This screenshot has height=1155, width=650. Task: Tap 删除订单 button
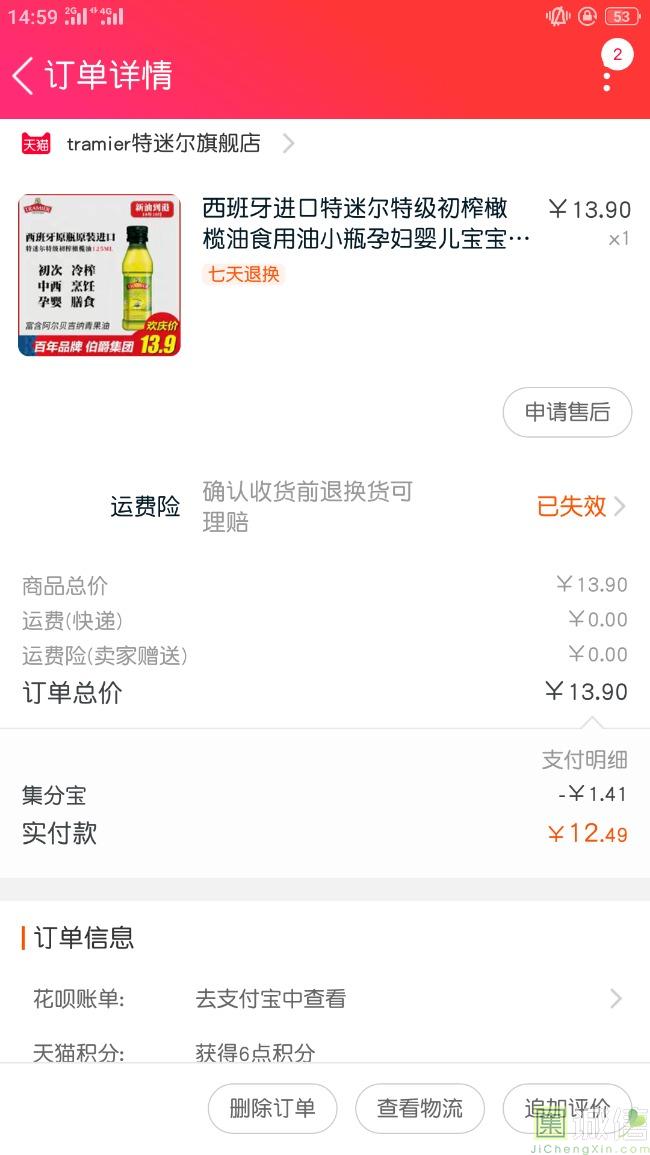pyautogui.click(x=272, y=1108)
